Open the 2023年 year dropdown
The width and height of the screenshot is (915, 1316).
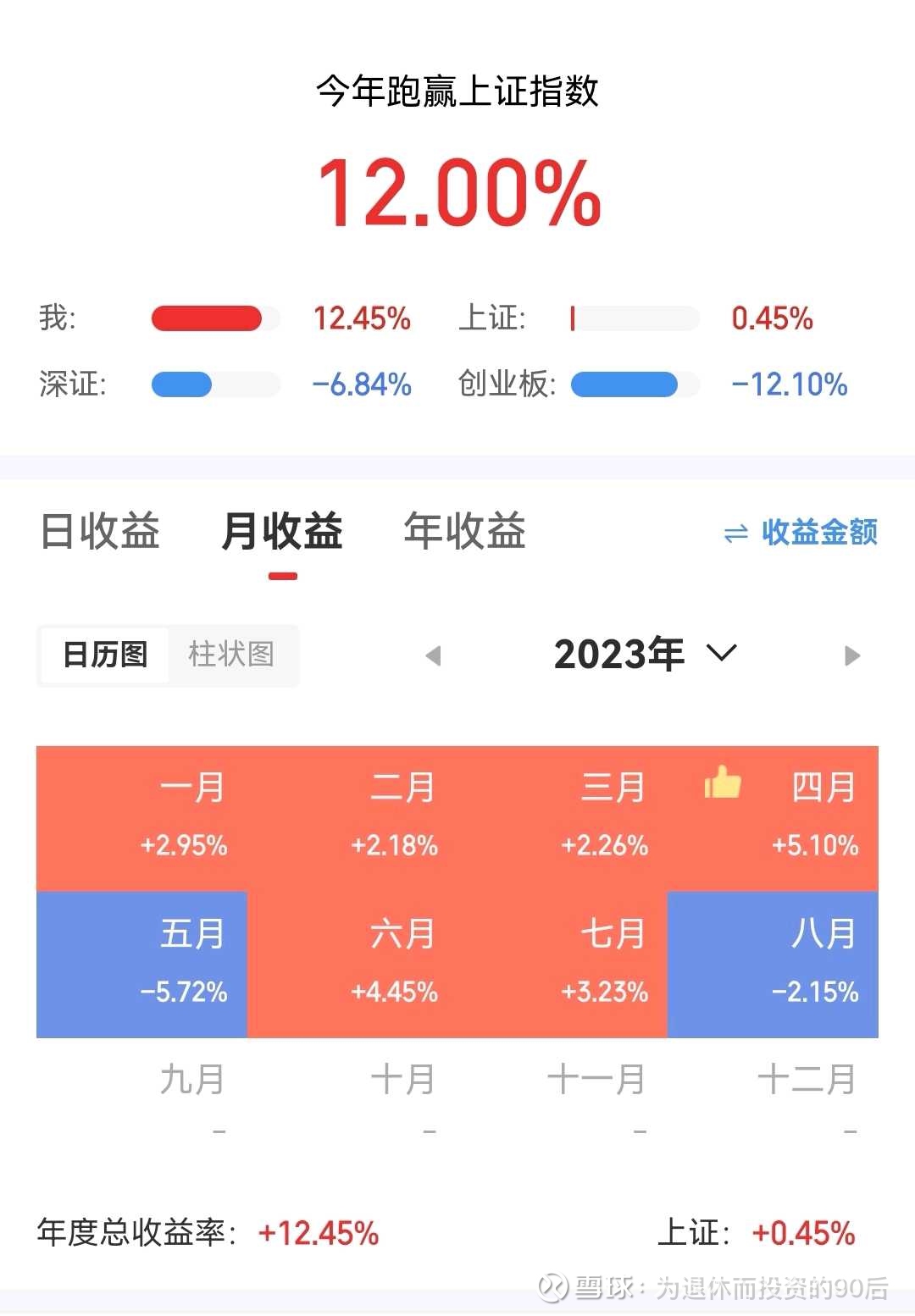tap(619, 653)
